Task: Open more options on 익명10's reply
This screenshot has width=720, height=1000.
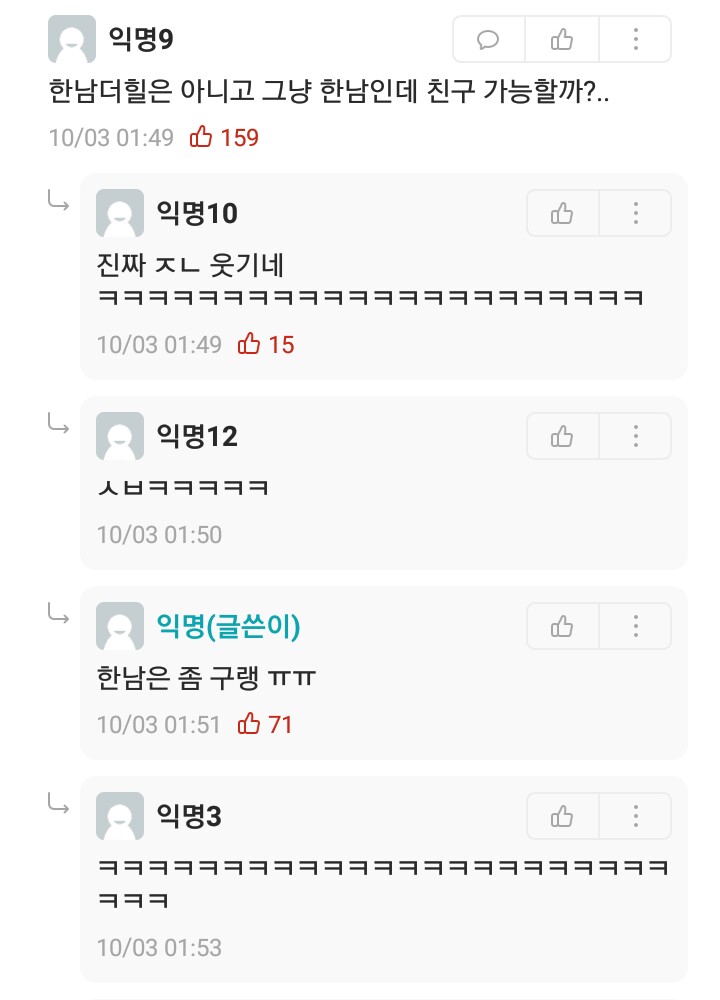Action: pos(636,213)
